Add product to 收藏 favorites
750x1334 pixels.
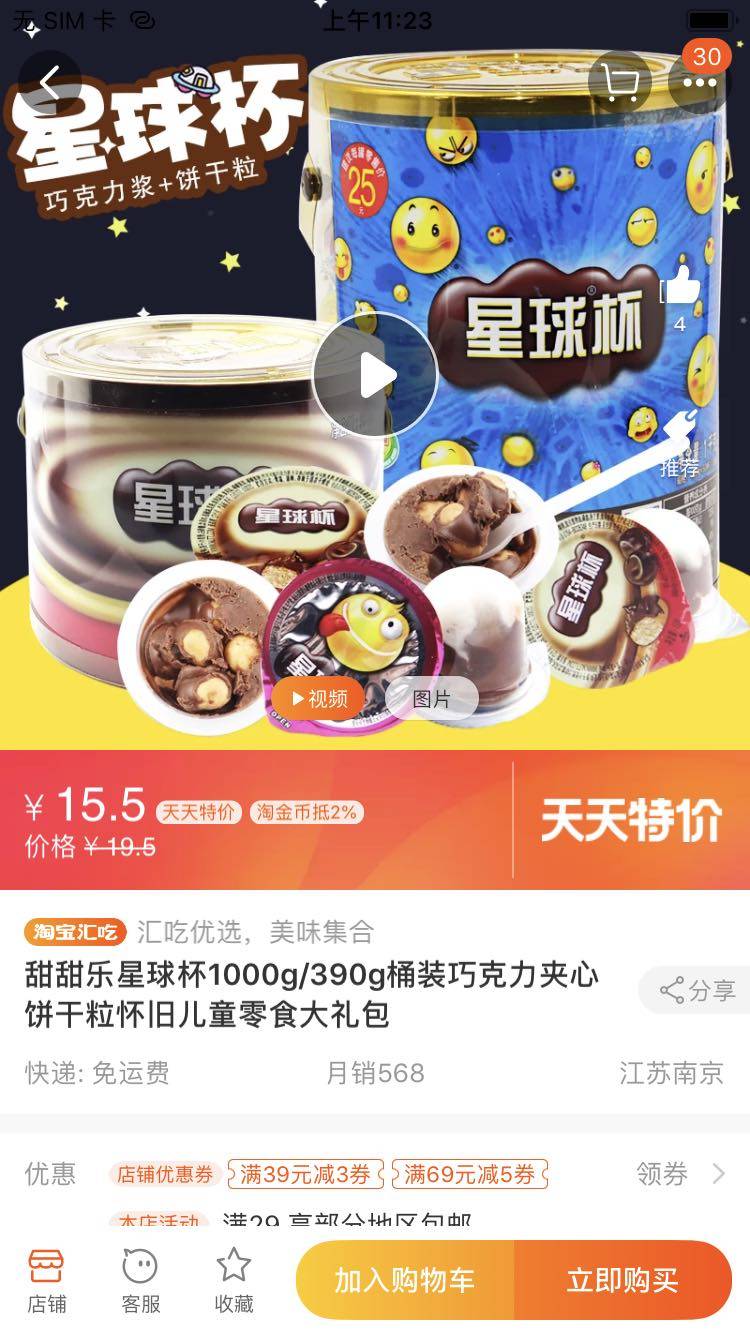coord(234,1280)
